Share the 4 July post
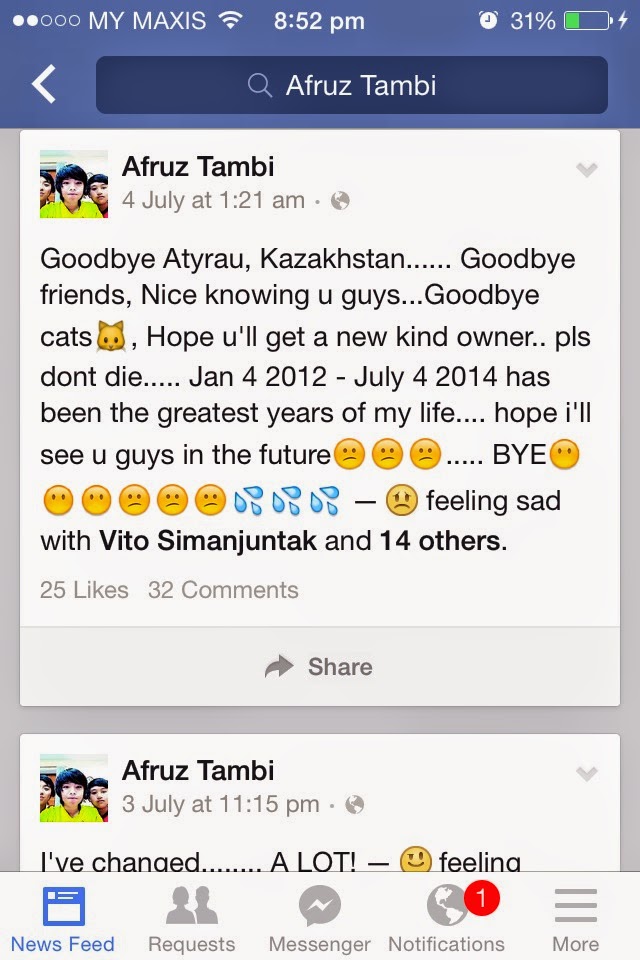 [x=320, y=667]
